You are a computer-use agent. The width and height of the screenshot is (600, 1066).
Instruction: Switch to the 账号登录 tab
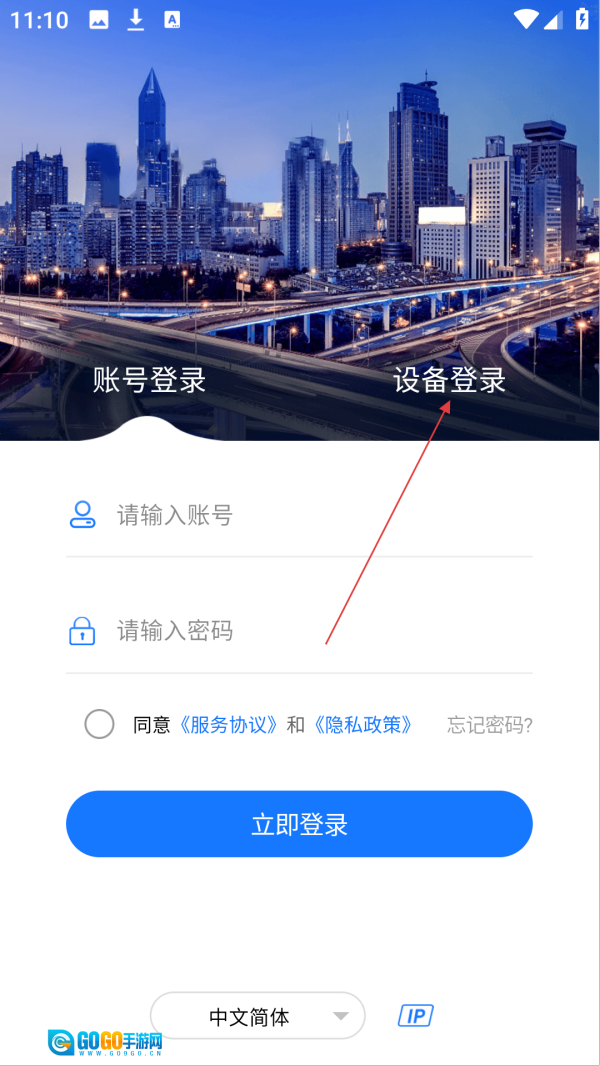click(x=149, y=381)
